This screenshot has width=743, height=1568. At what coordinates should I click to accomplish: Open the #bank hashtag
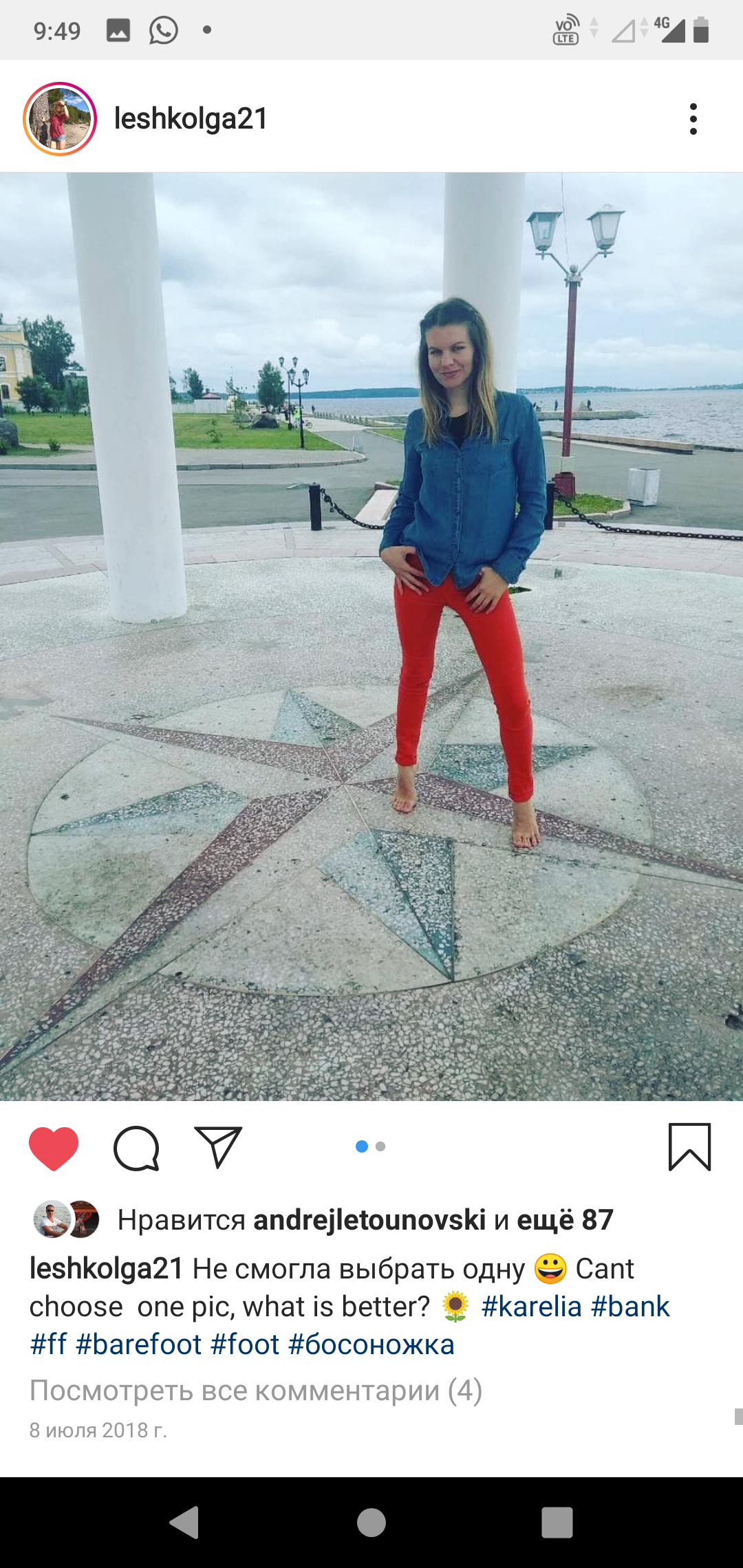pos(630,1307)
